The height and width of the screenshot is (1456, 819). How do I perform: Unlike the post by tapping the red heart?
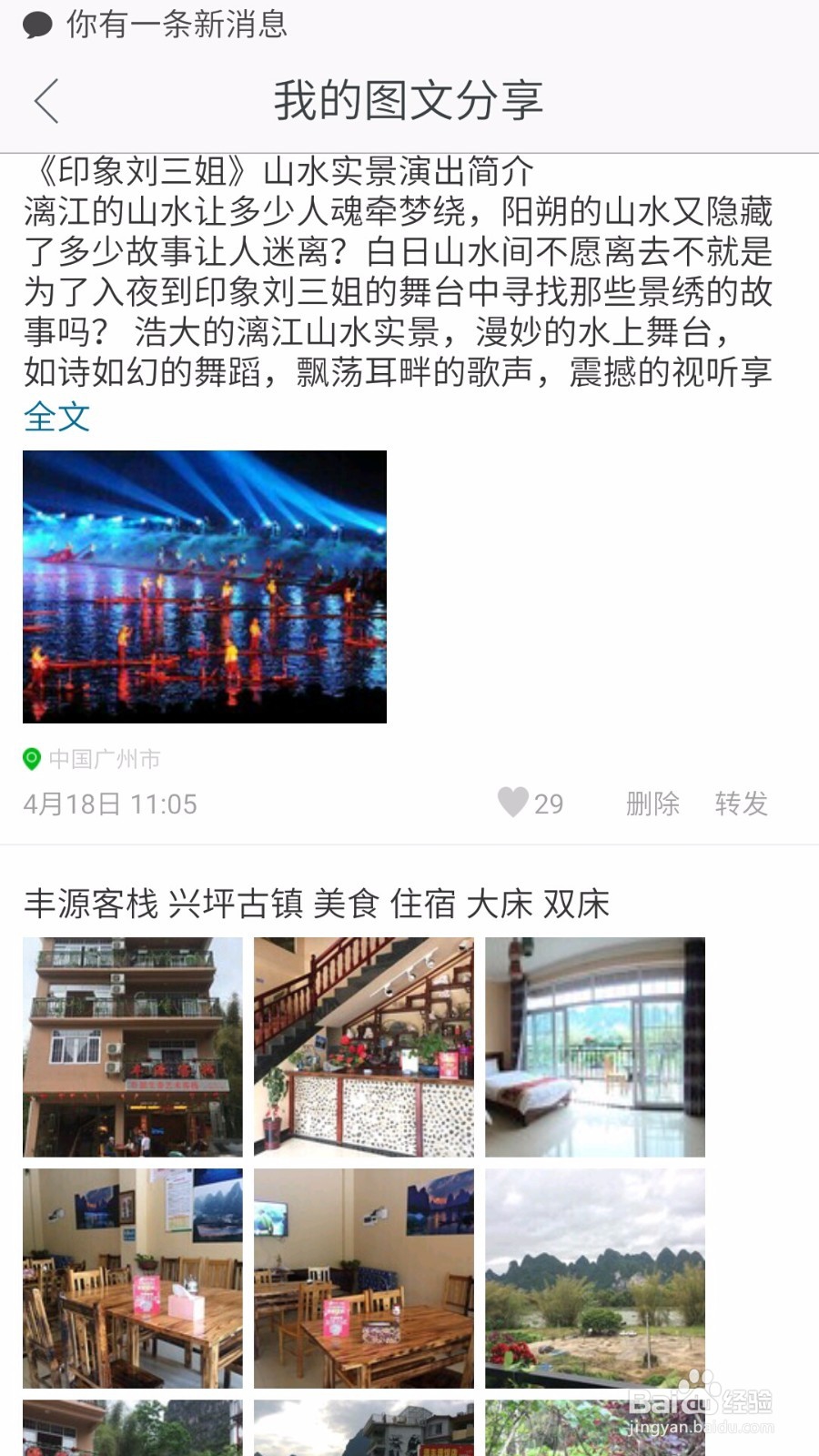[x=516, y=803]
